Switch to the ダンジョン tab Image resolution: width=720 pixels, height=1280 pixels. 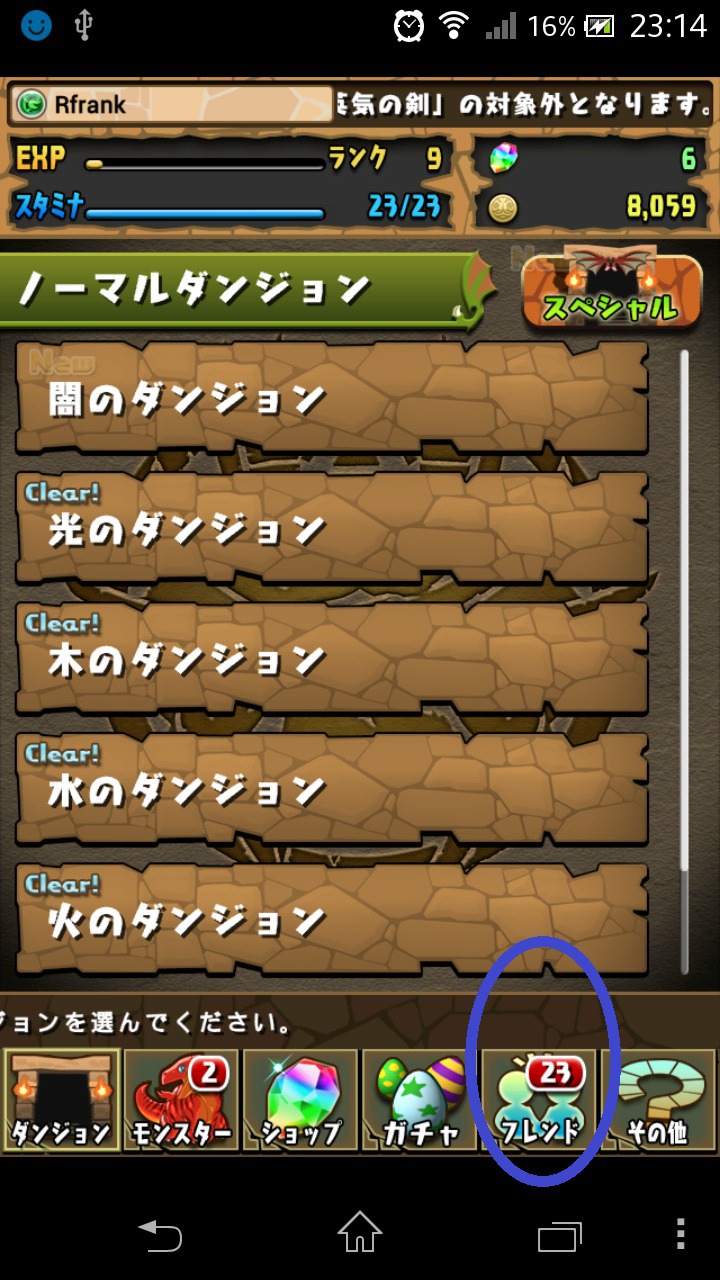[61, 1100]
